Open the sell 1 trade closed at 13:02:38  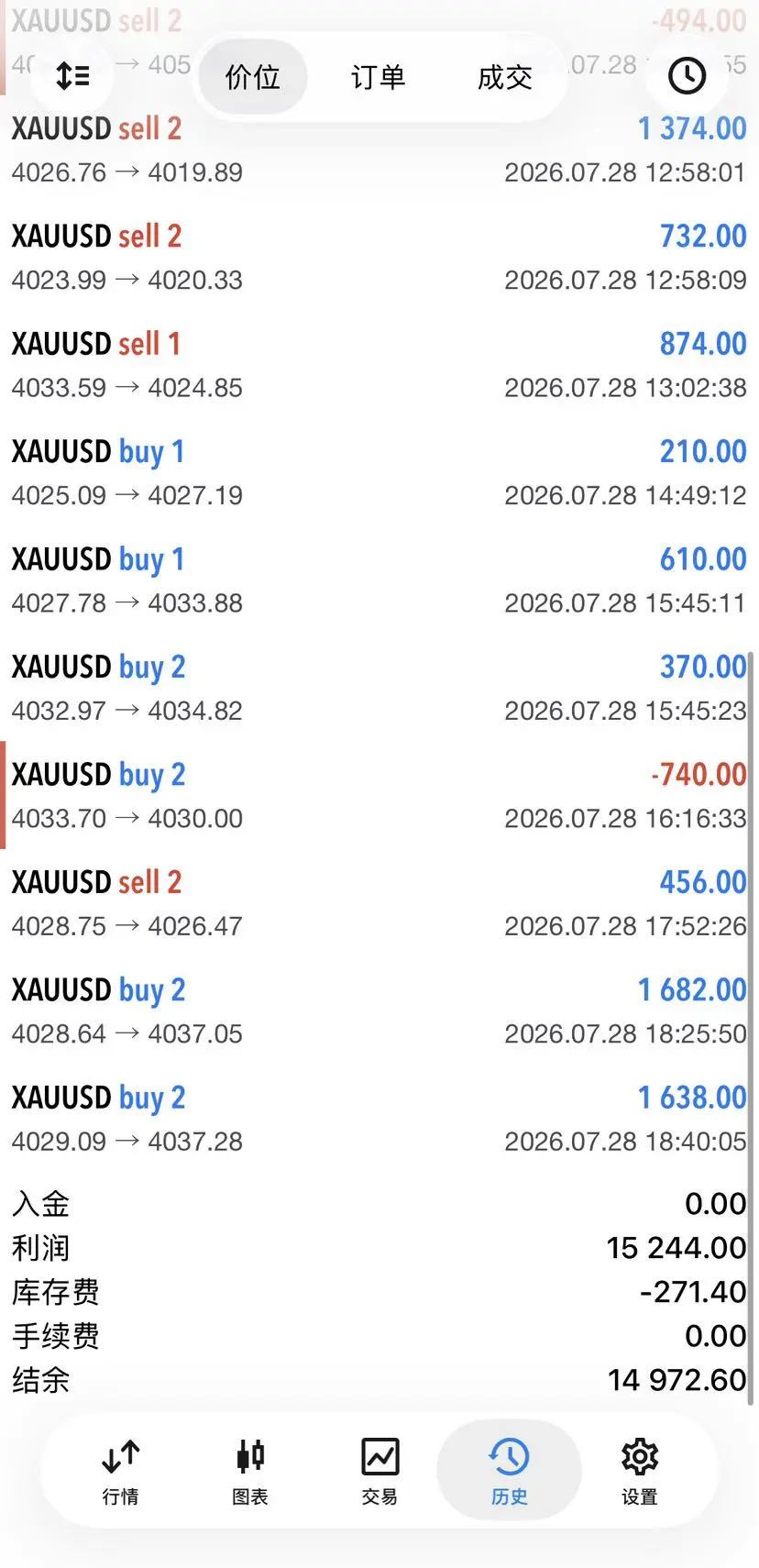(379, 365)
